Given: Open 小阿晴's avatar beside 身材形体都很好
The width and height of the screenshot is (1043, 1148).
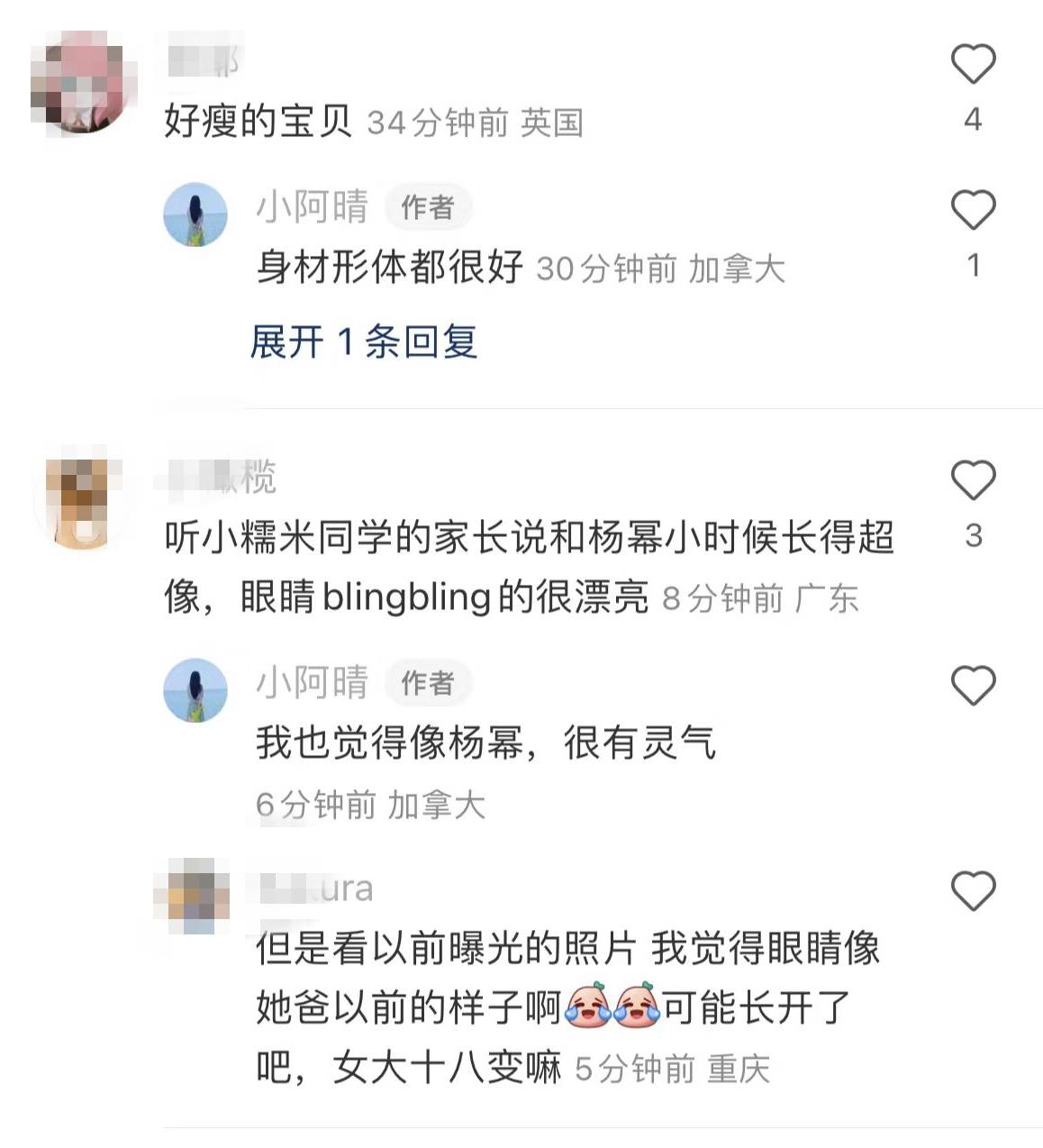Looking at the screenshot, I should pyautogui.click(x=195, y=214).
